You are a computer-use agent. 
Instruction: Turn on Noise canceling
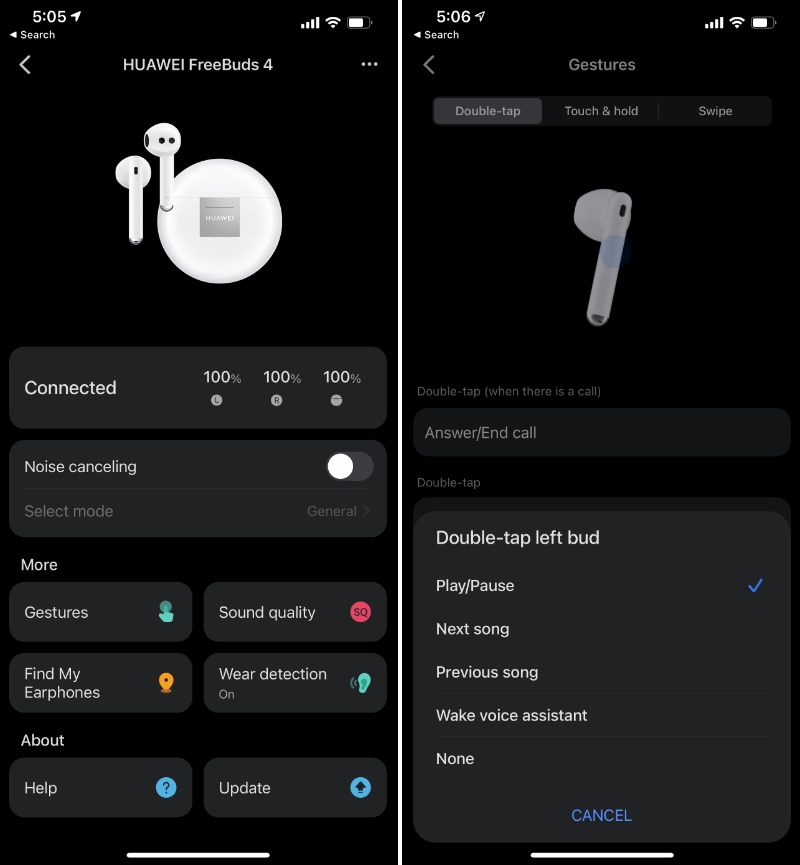tap(349, 466)
